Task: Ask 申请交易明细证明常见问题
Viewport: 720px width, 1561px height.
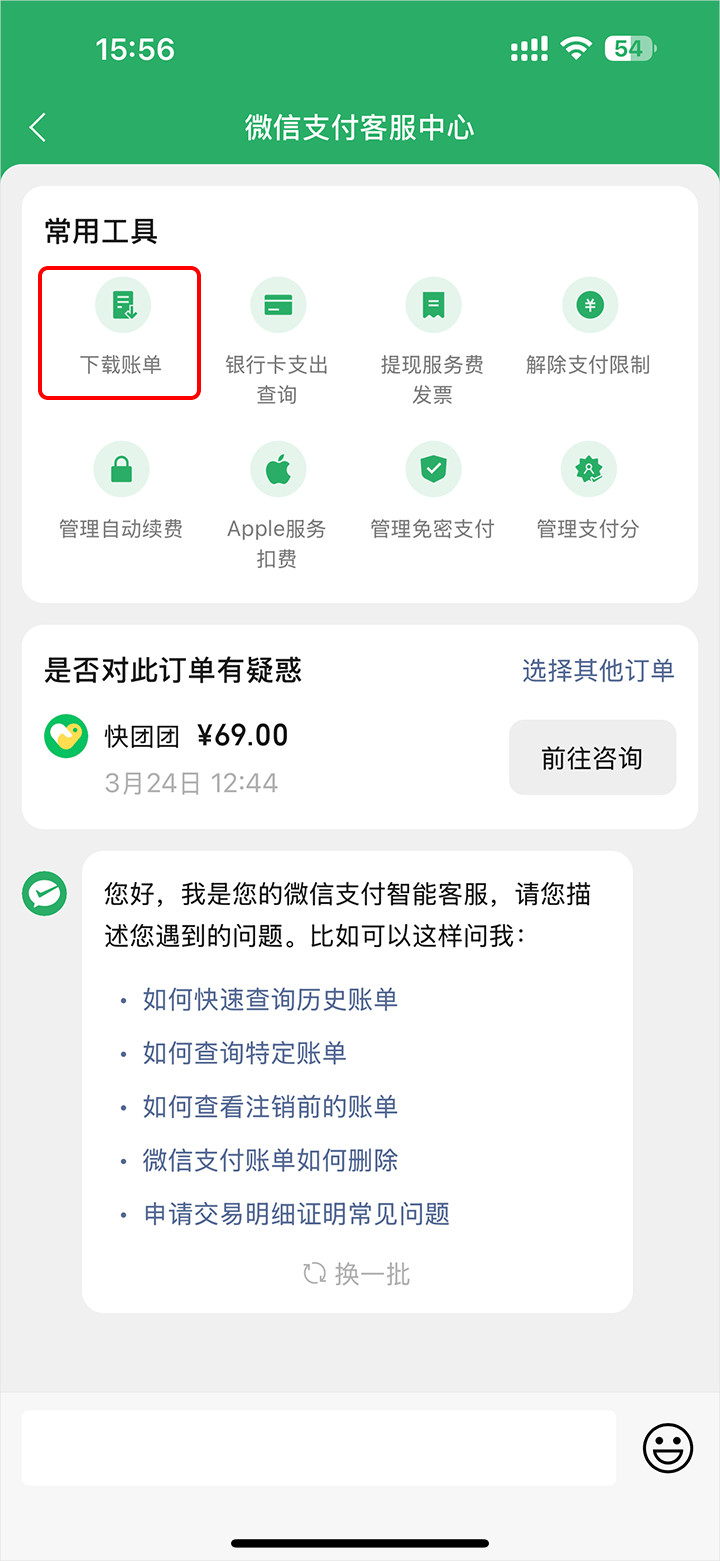Action: (x=296, y=1214)
